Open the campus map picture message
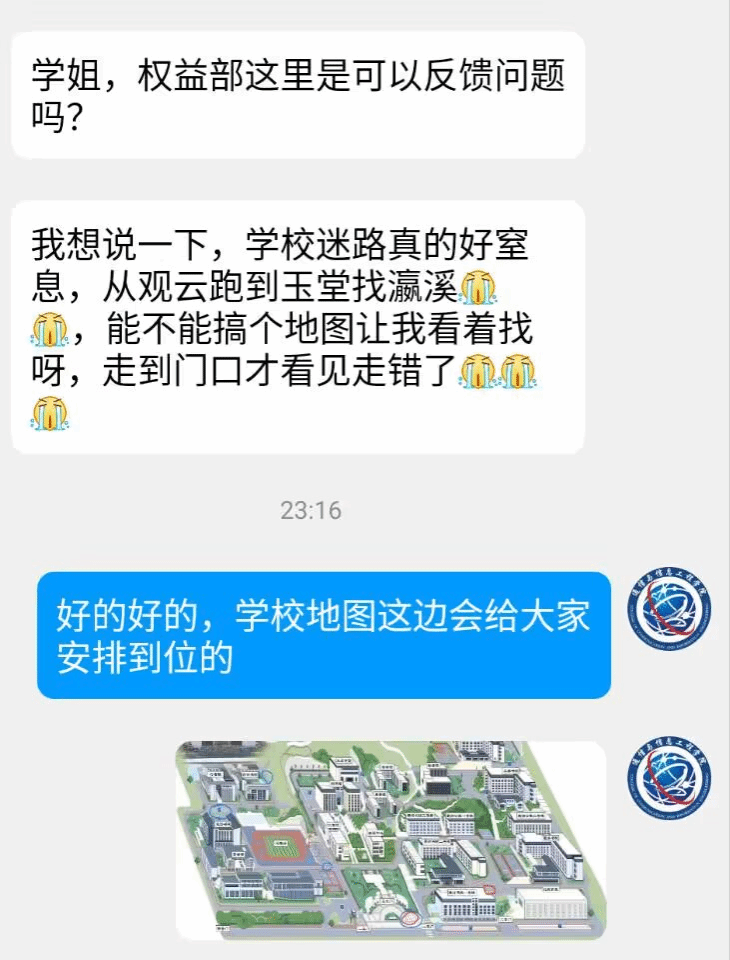 [391, 839]
